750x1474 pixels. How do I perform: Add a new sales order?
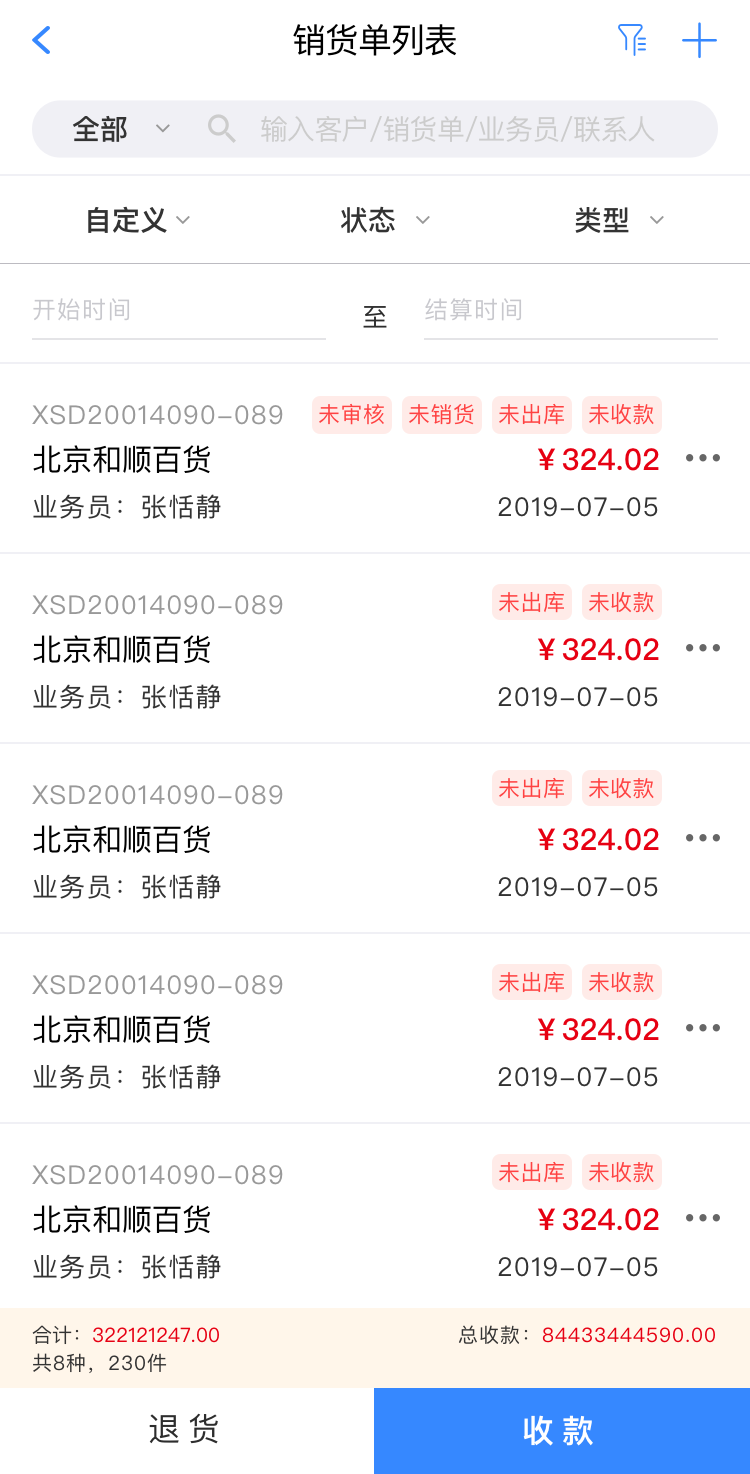click(699, 41)
